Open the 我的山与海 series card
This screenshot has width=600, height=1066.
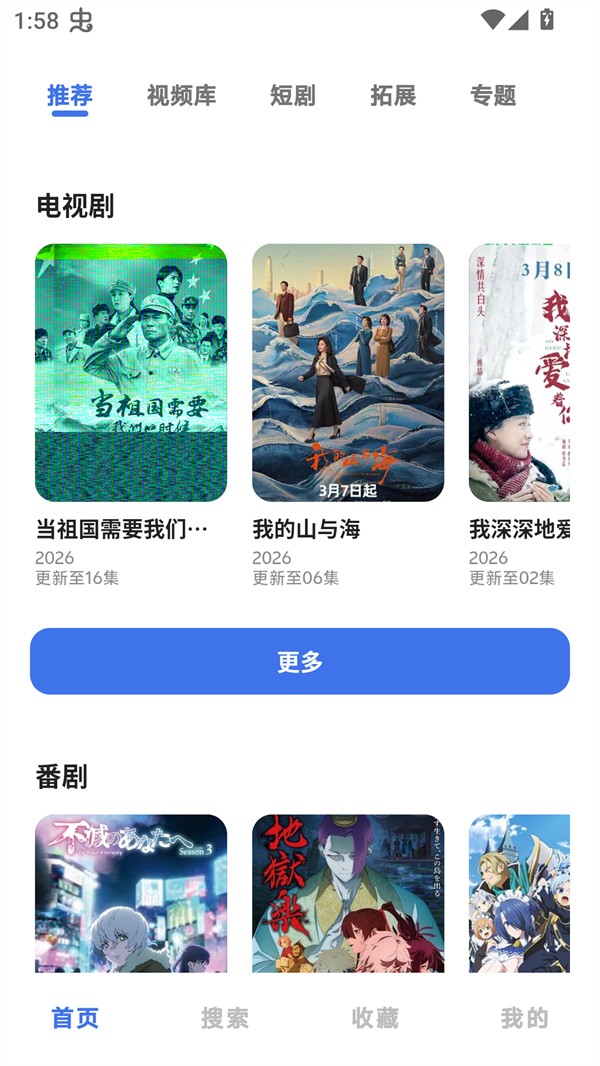click(x=348, y=372)
